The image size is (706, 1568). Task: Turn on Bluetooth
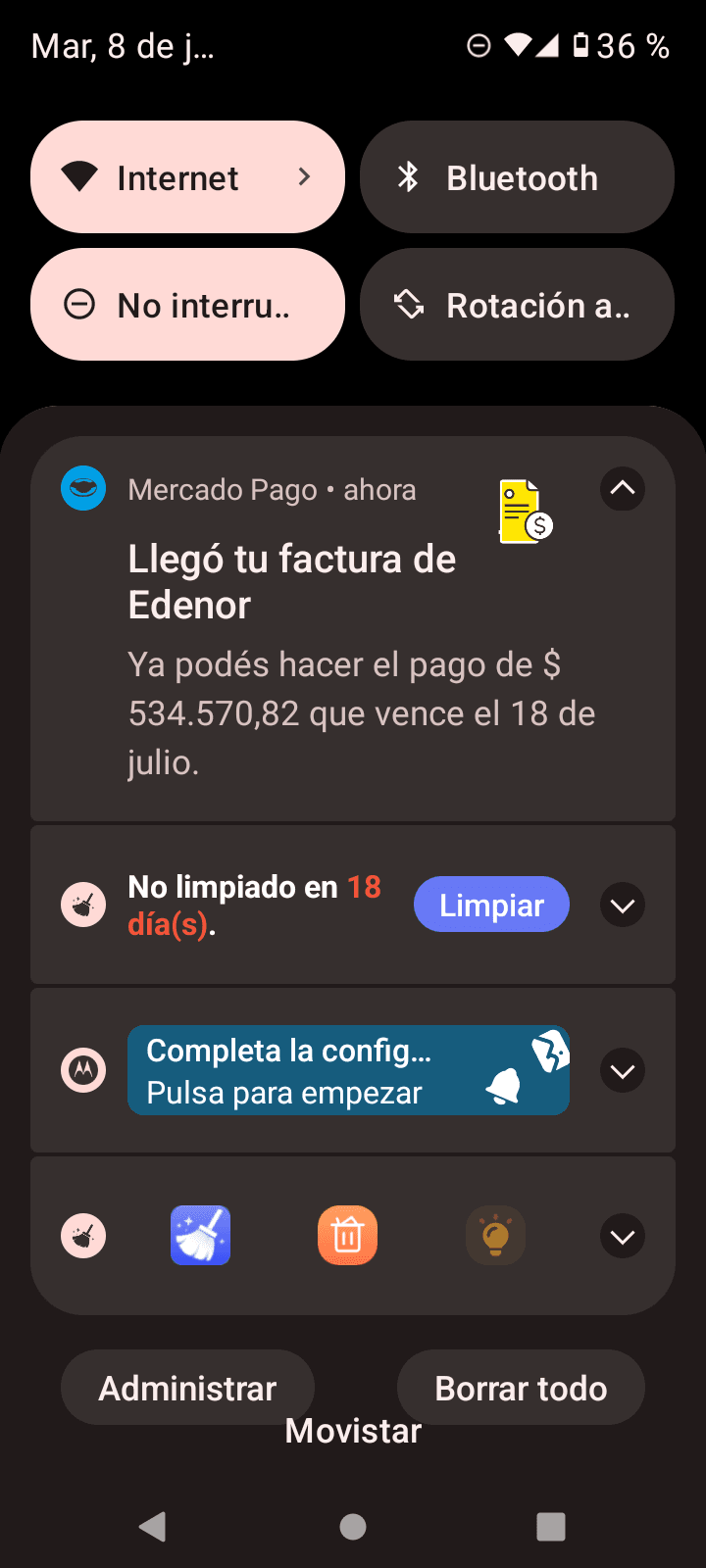[x=517, y=177]
